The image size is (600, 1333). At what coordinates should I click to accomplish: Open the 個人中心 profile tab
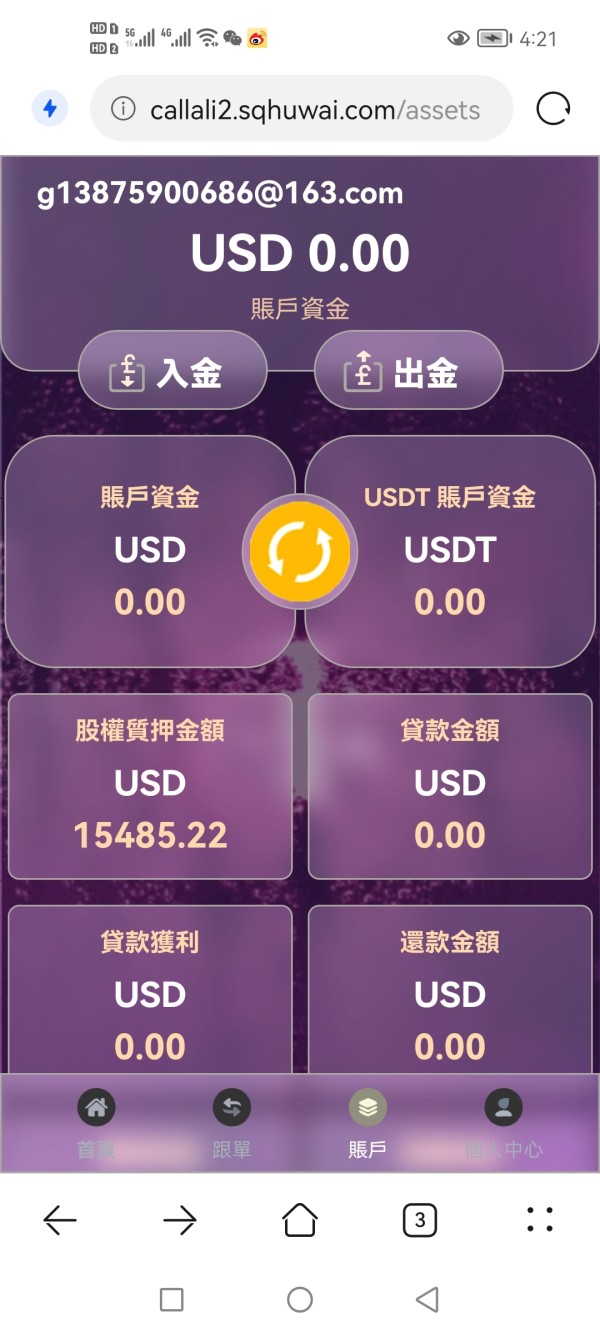click(503, 1125)
